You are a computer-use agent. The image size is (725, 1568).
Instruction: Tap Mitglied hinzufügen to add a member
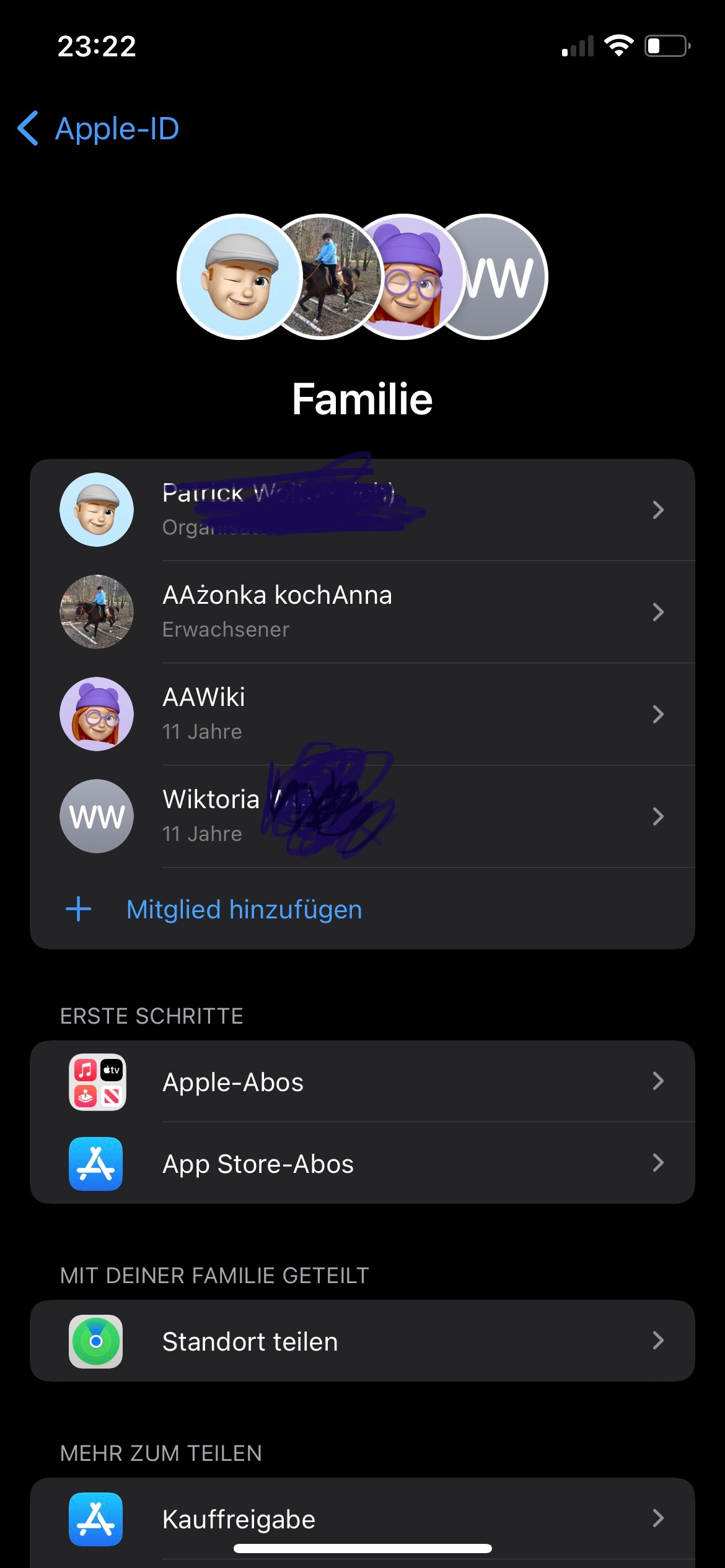[244, 909]
